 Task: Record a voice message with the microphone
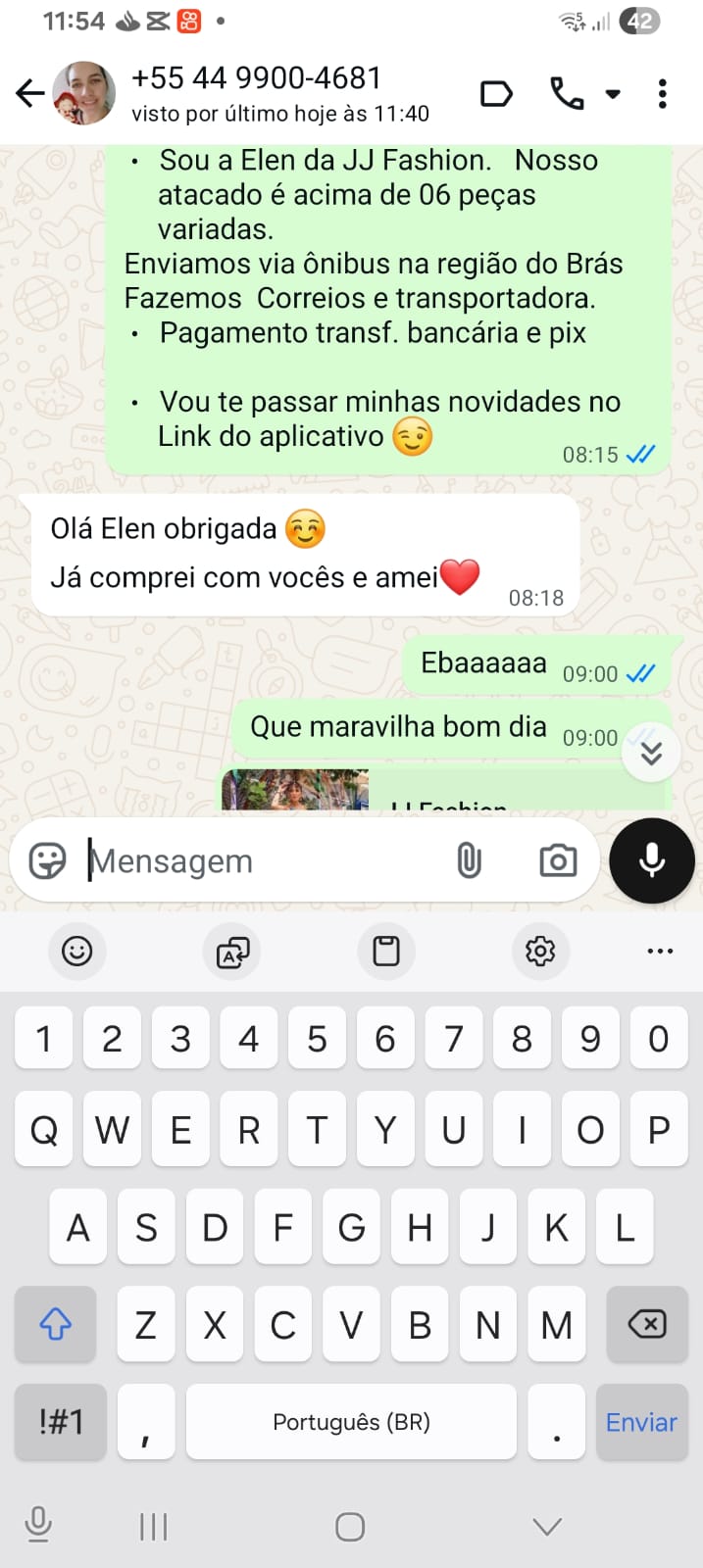652,860
